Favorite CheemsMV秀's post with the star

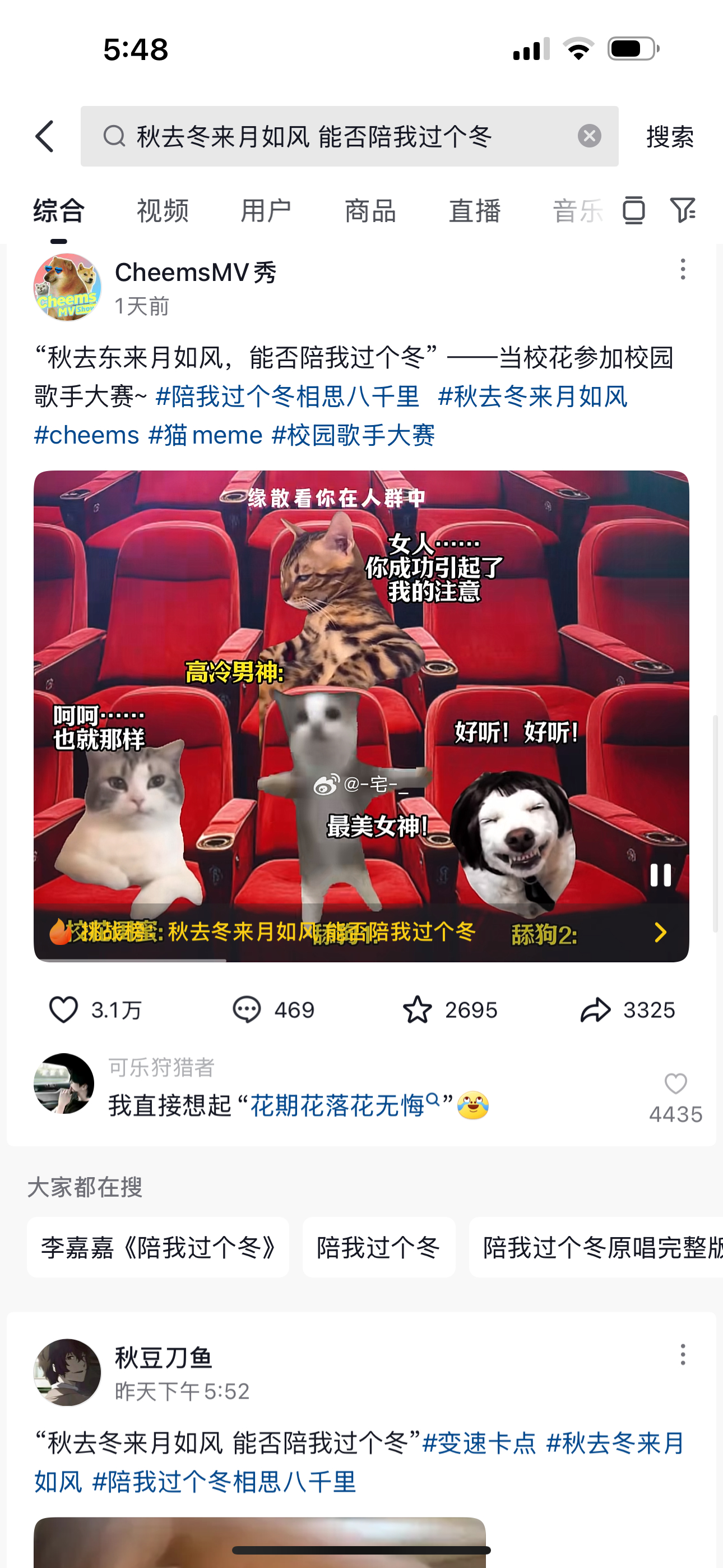[x=418, y=1010]
